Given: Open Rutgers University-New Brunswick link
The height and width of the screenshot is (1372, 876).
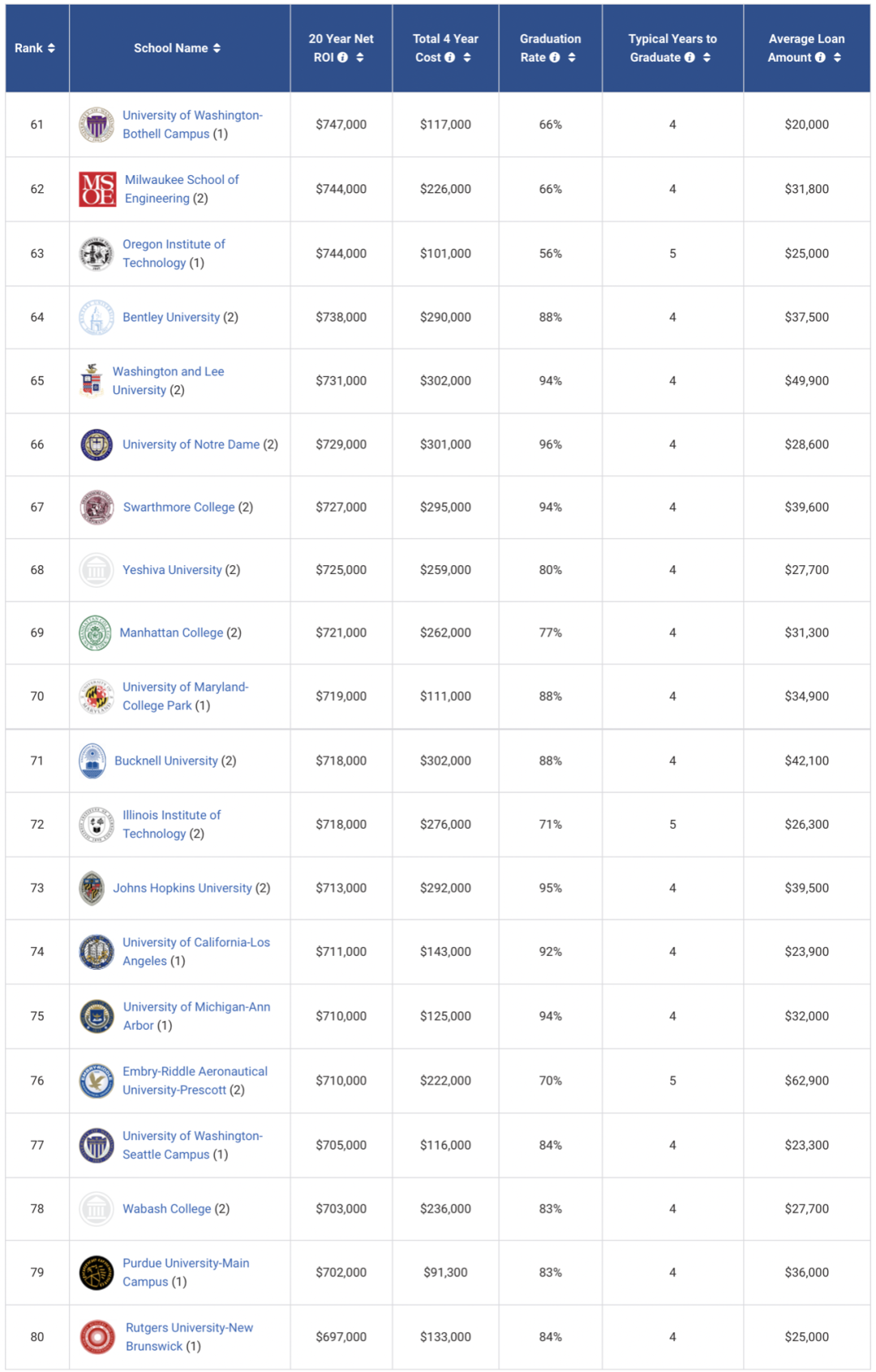Looking at the screenshot, I should point(189,1327).
